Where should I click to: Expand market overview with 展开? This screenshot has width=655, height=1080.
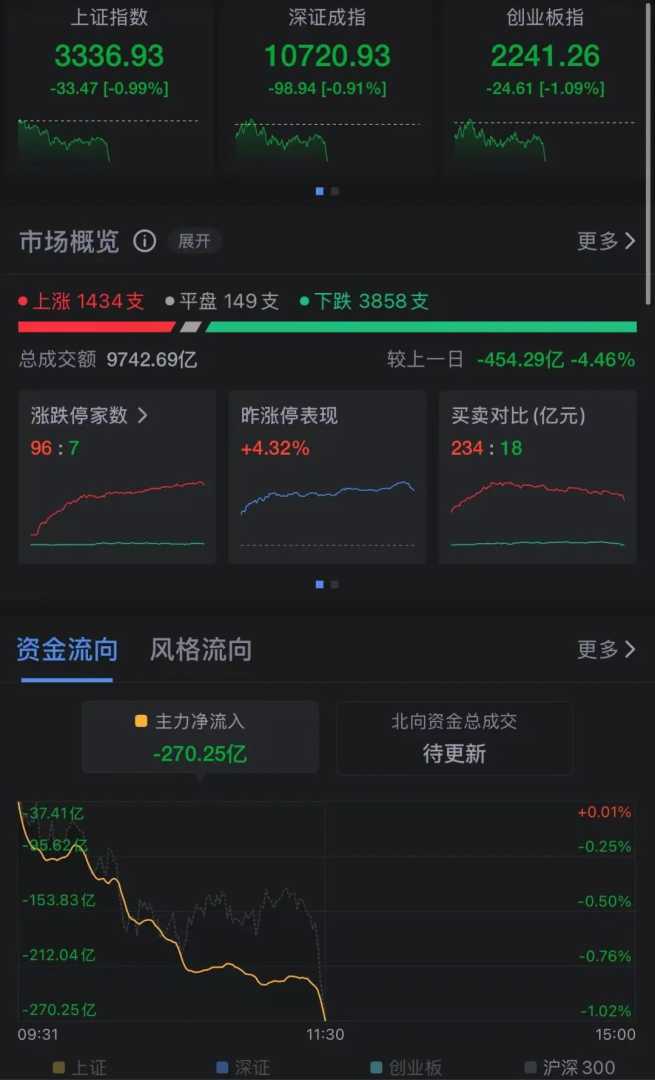tap(194, 241)
